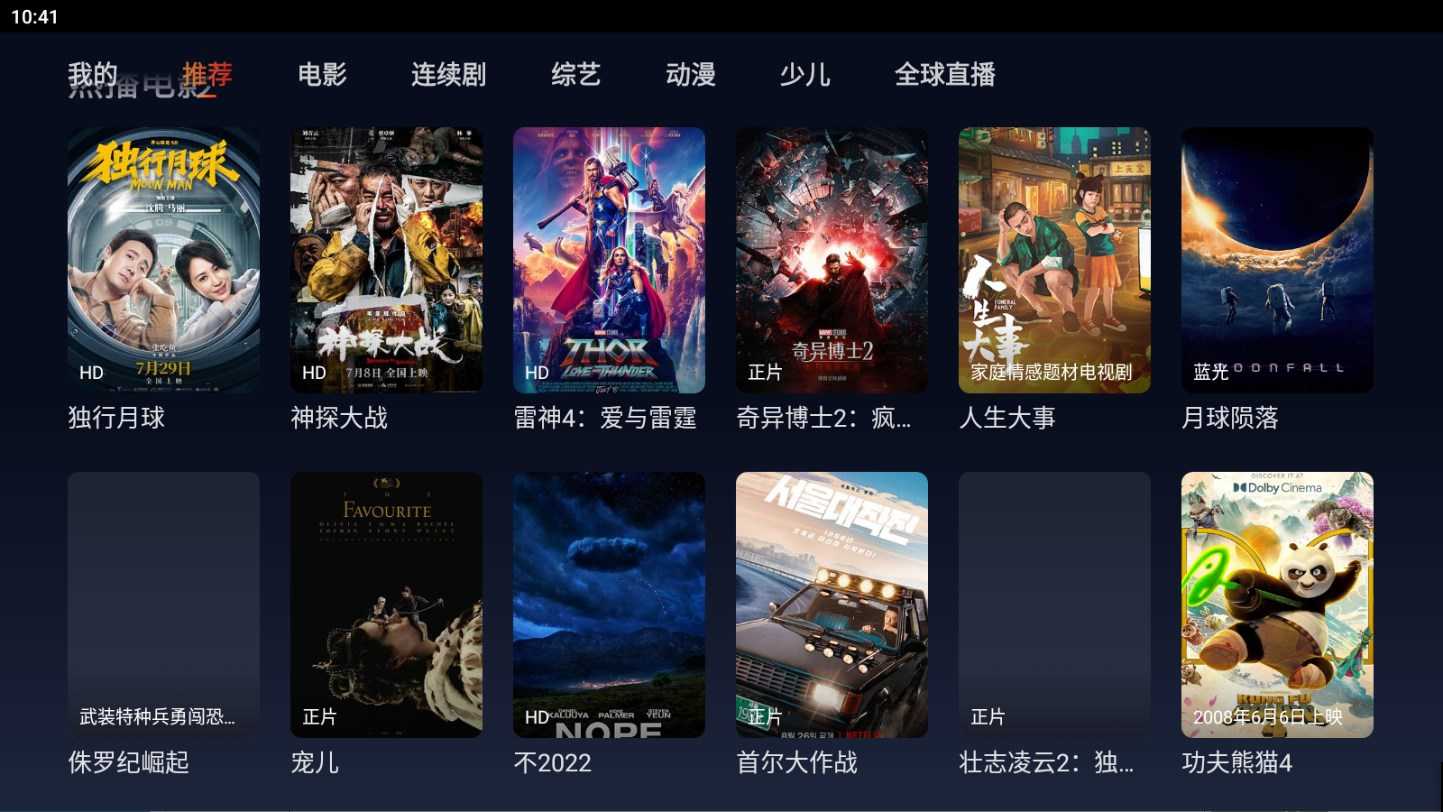Open 雷神4：爱与雷霆
1443x812 pixels.
[x=609, y=260]
